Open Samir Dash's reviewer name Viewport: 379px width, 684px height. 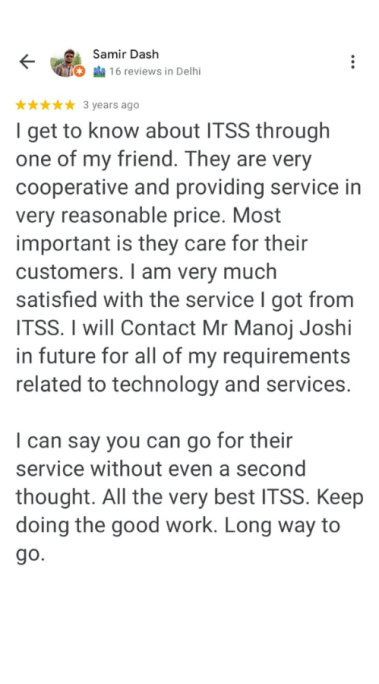pos(126,55)
